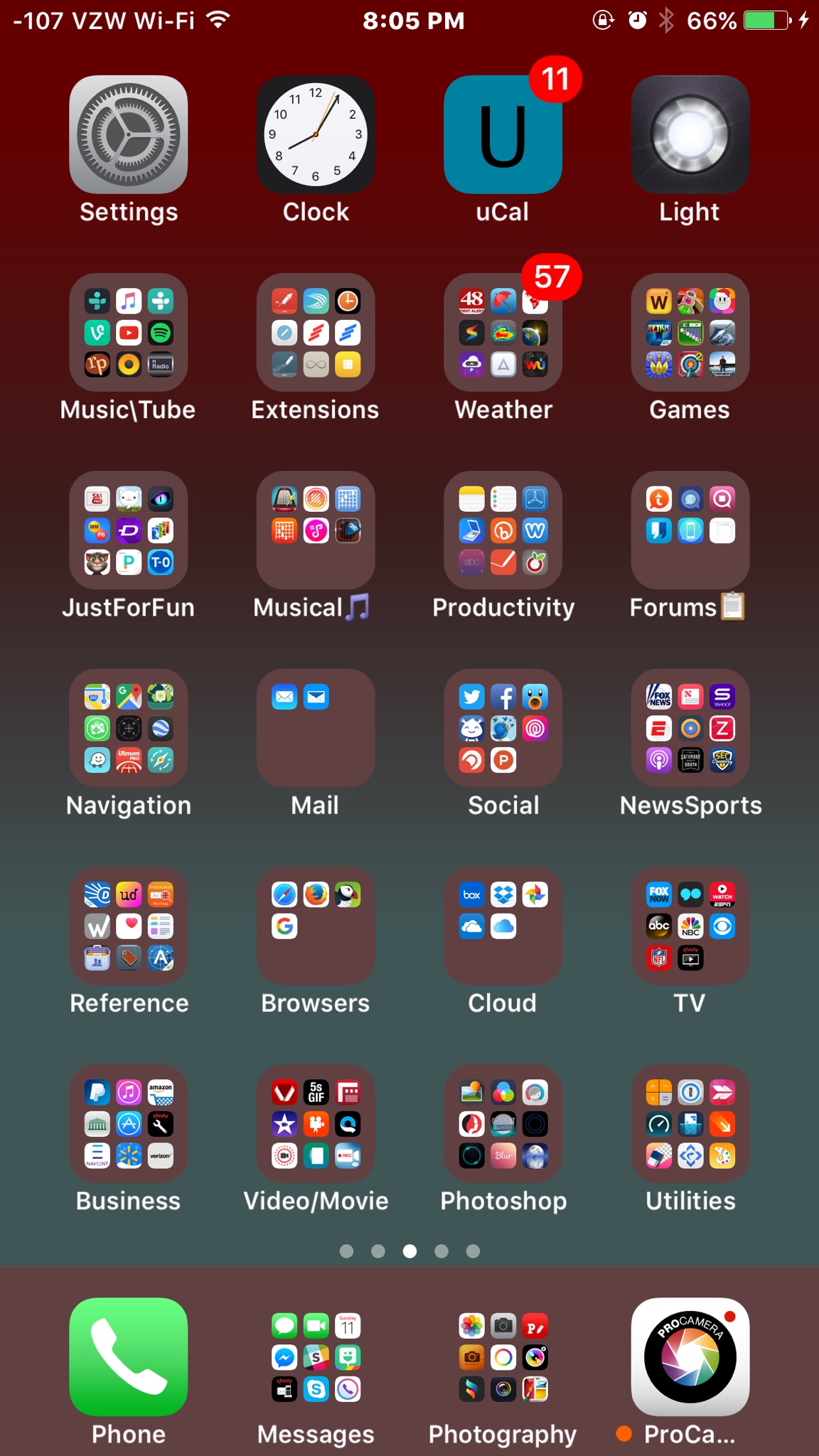Open the Mail folder
Viewport: 819px width, 1456px height.
pyautogui.click(x=316, y=728)
